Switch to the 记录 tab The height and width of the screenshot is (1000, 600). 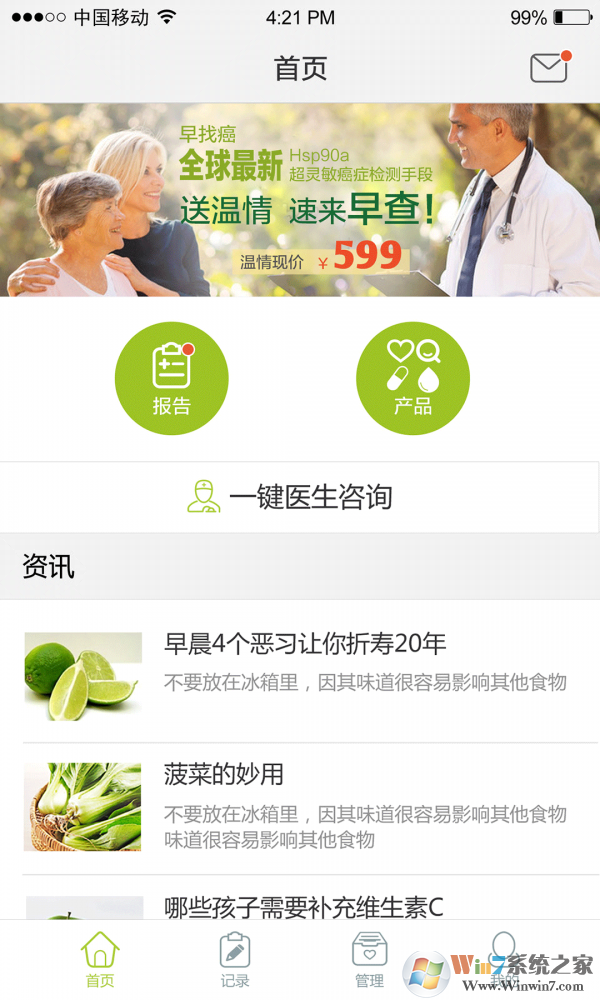point(235,961)
